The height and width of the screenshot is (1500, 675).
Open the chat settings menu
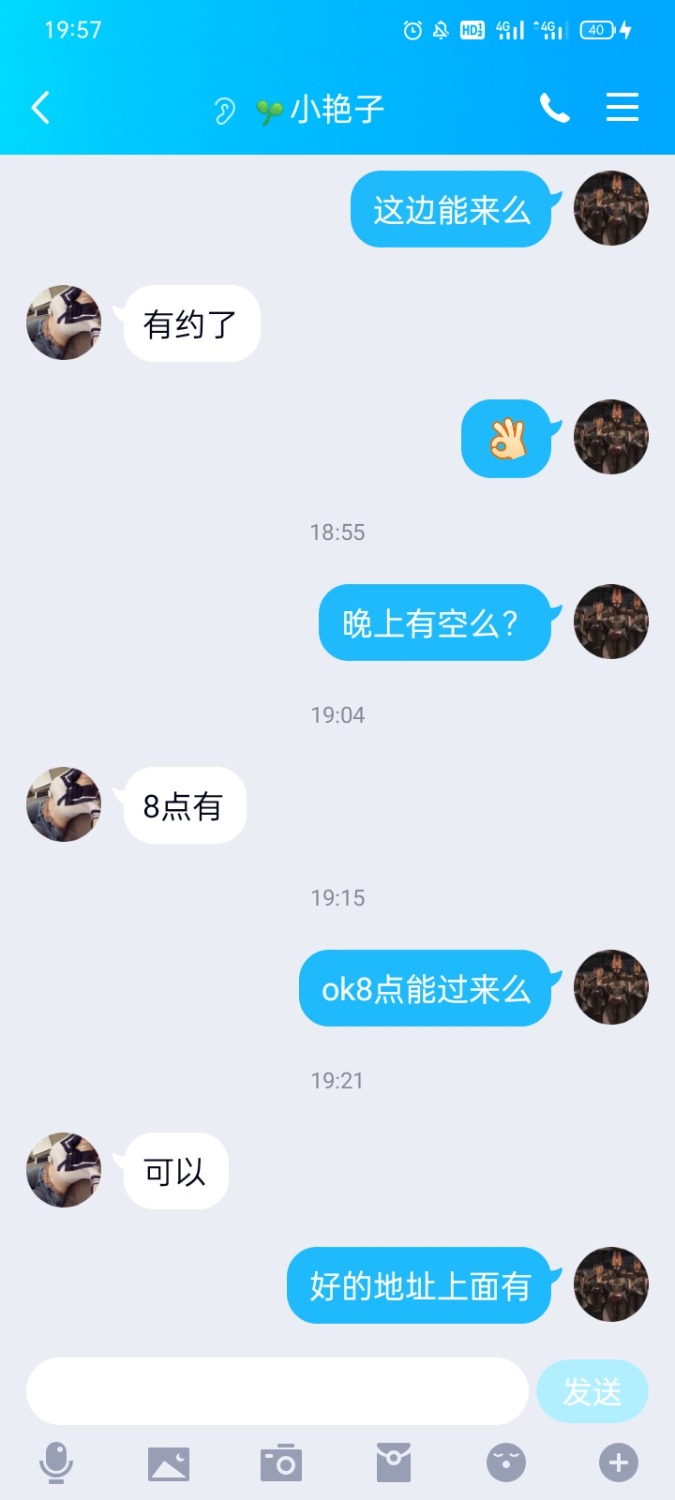pos(622,108)
